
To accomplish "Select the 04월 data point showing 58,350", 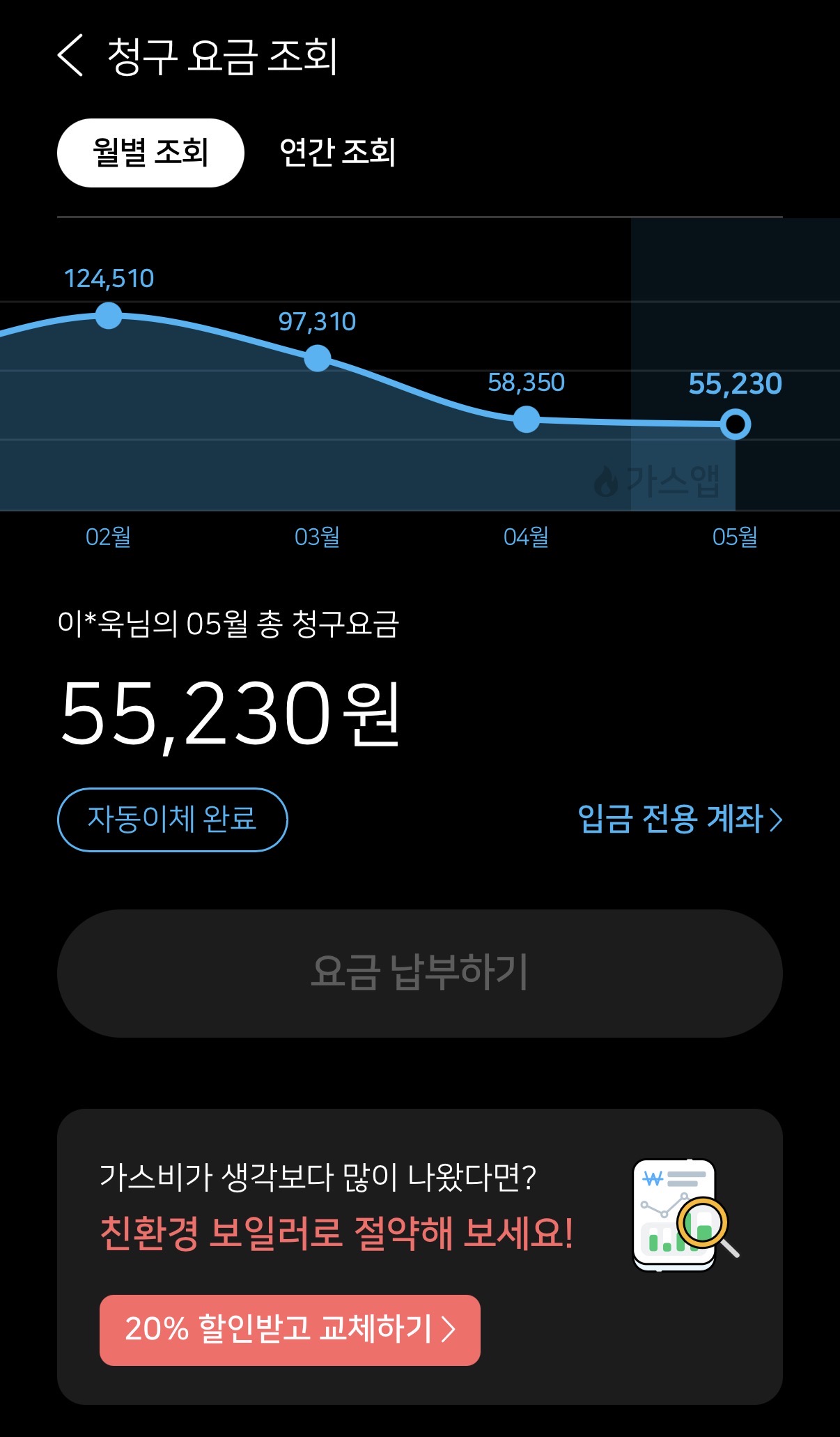I will 527,419.
